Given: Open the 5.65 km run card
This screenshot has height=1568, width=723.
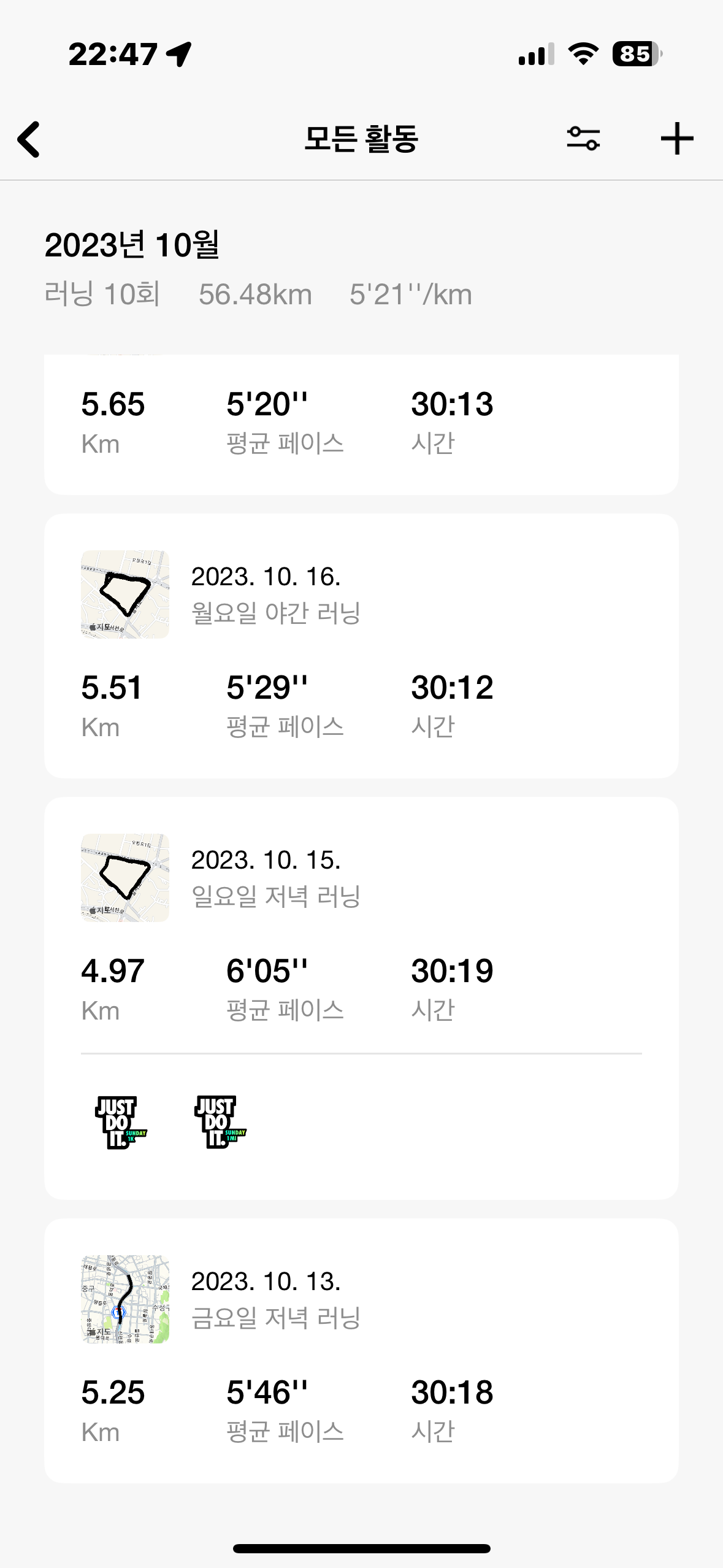Looking at the screenshot, I should [x=361, y=423].
